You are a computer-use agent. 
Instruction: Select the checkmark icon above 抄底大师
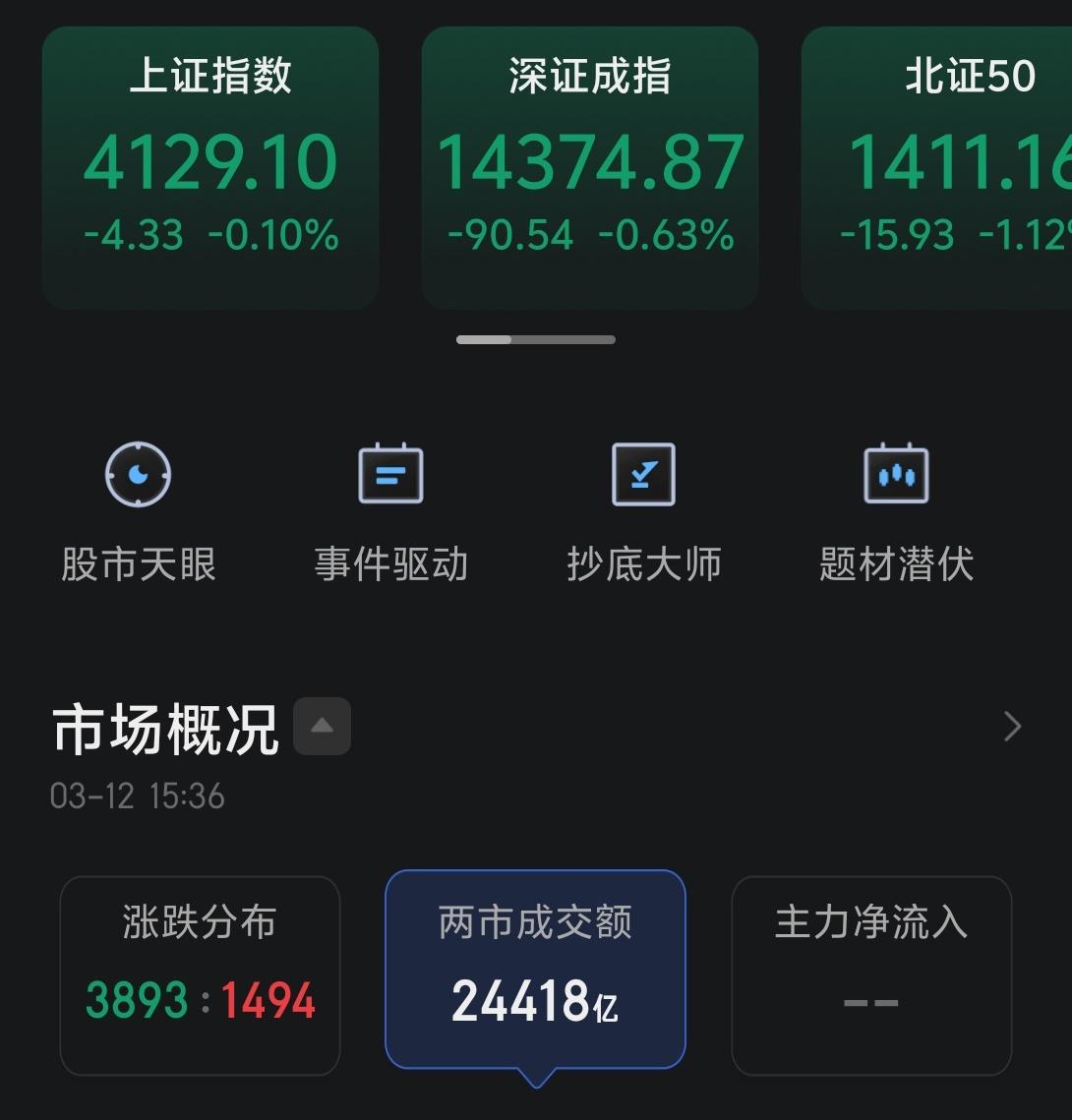click(643, 473)
